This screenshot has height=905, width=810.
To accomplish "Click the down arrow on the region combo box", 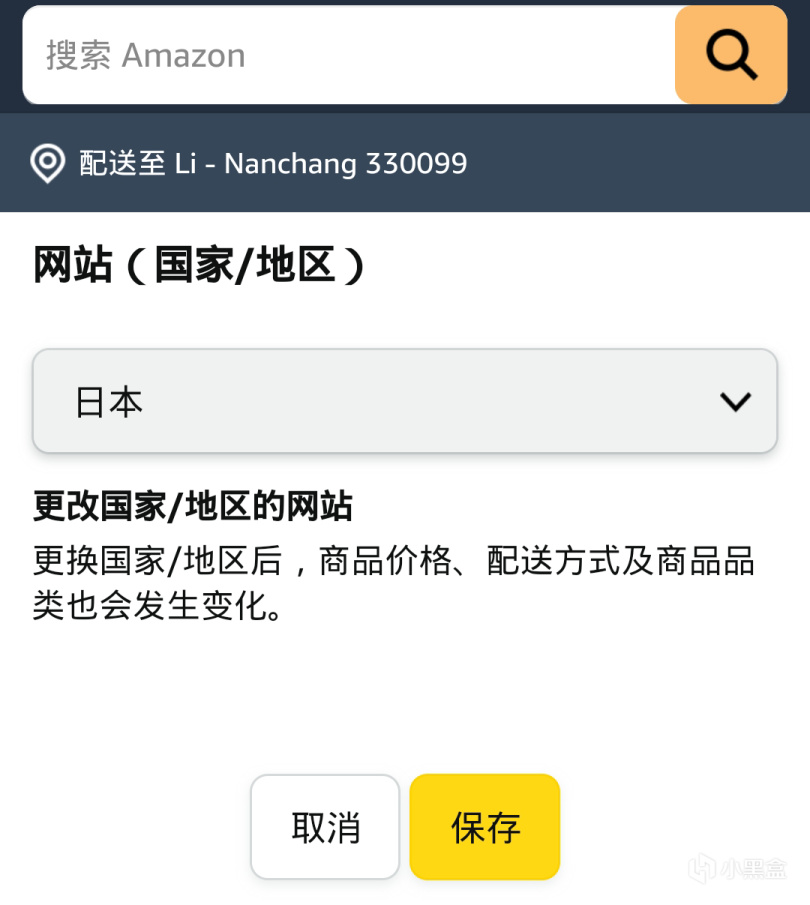I will click(x=736, y=401).
